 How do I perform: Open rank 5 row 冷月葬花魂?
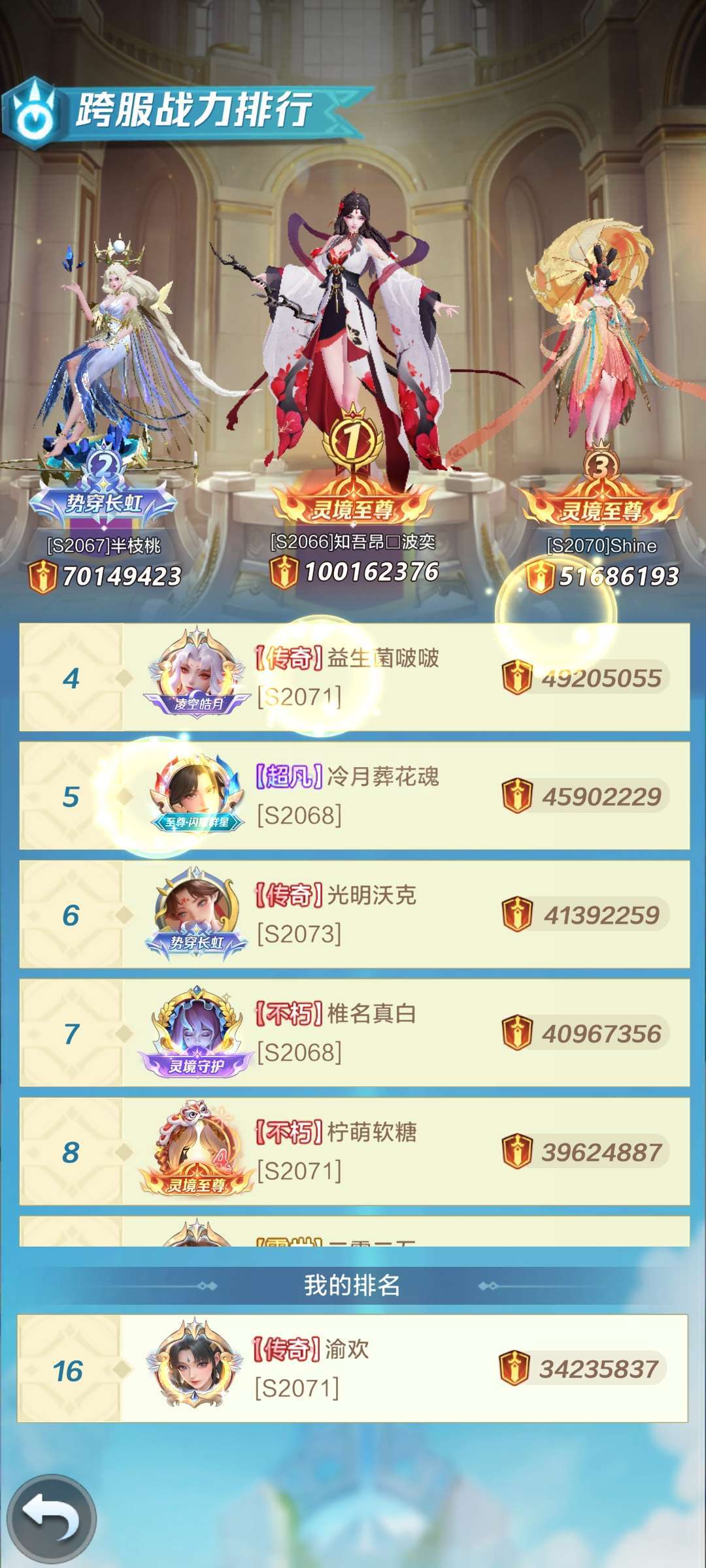click(x=354, y=796)
